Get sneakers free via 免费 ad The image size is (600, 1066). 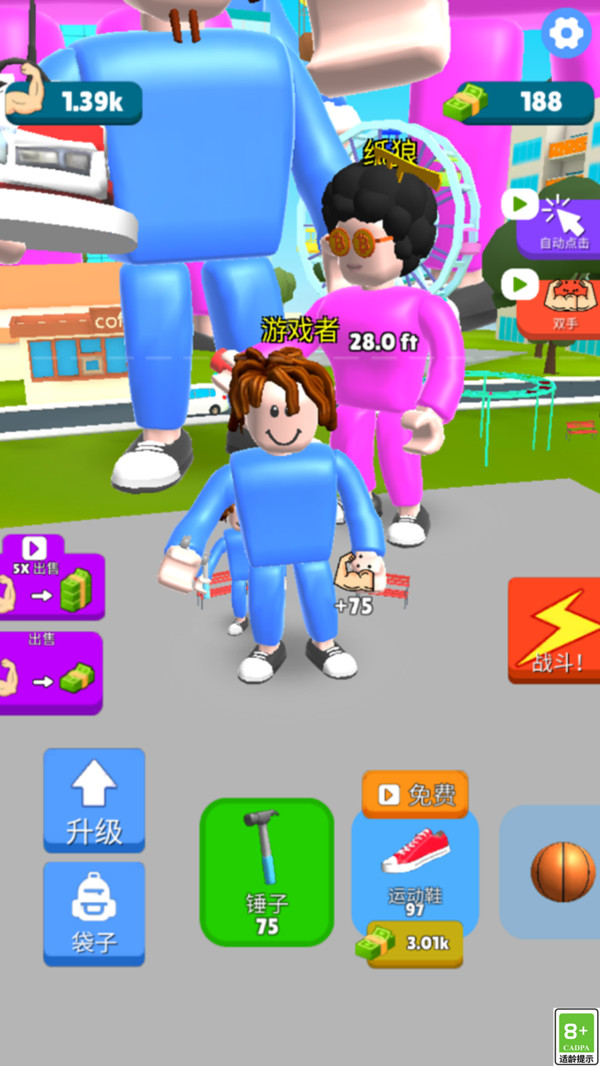pos(415,795)
